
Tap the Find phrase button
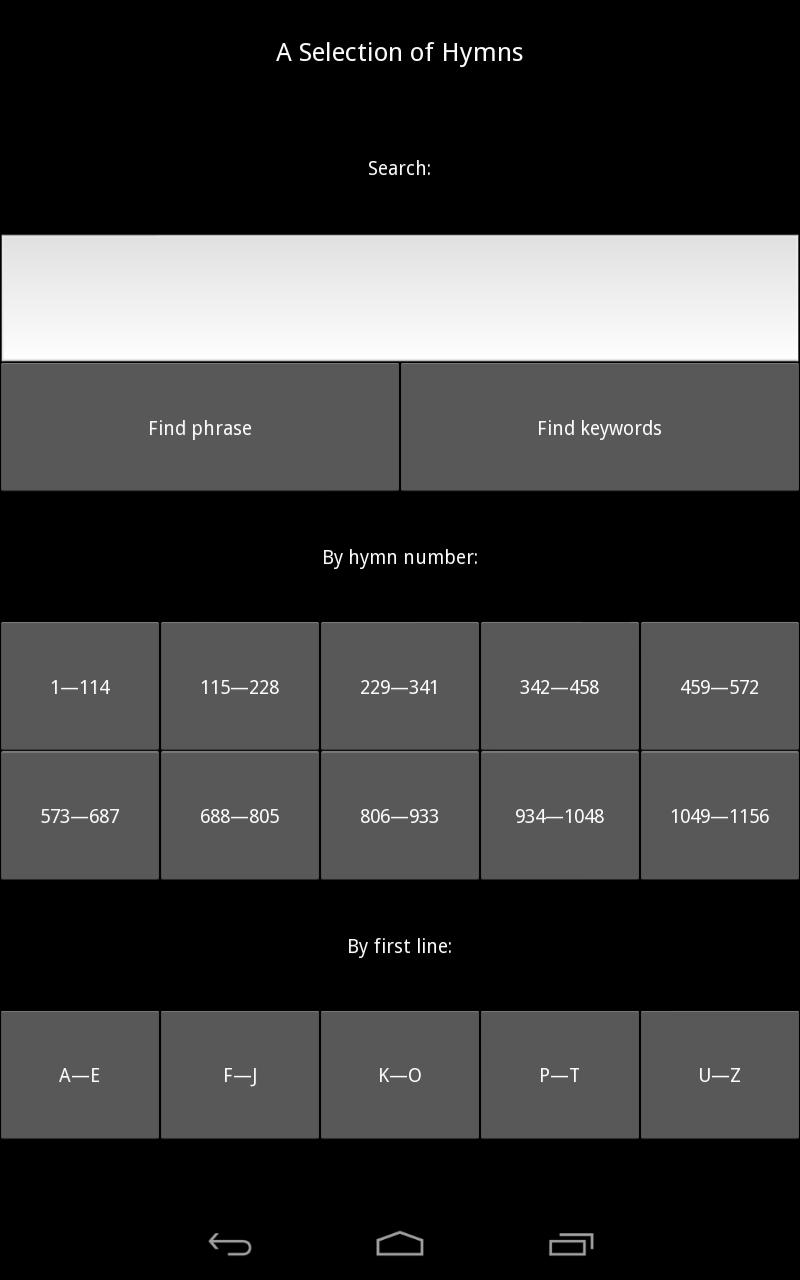[200, 428]
